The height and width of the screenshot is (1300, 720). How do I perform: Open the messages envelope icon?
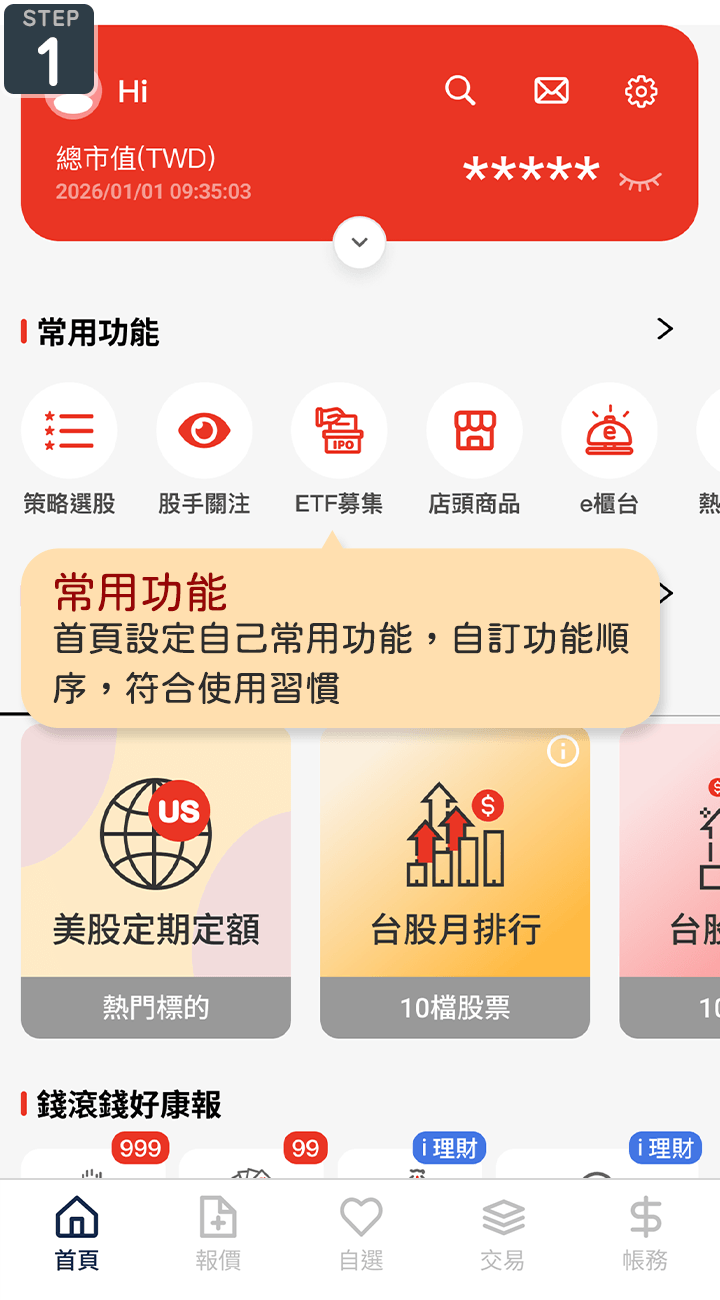[x=551, y=91]
